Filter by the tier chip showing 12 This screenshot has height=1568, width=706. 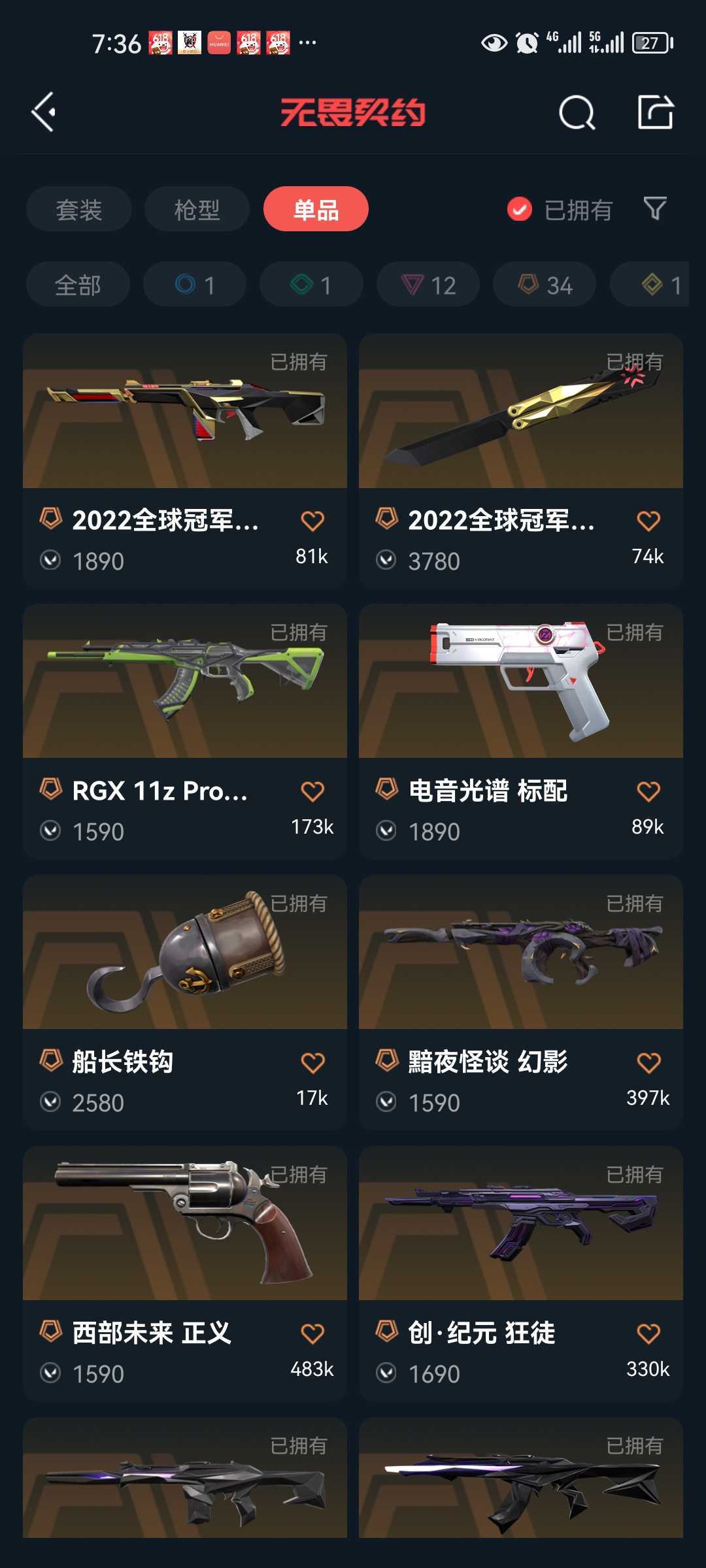pos(428,285)
